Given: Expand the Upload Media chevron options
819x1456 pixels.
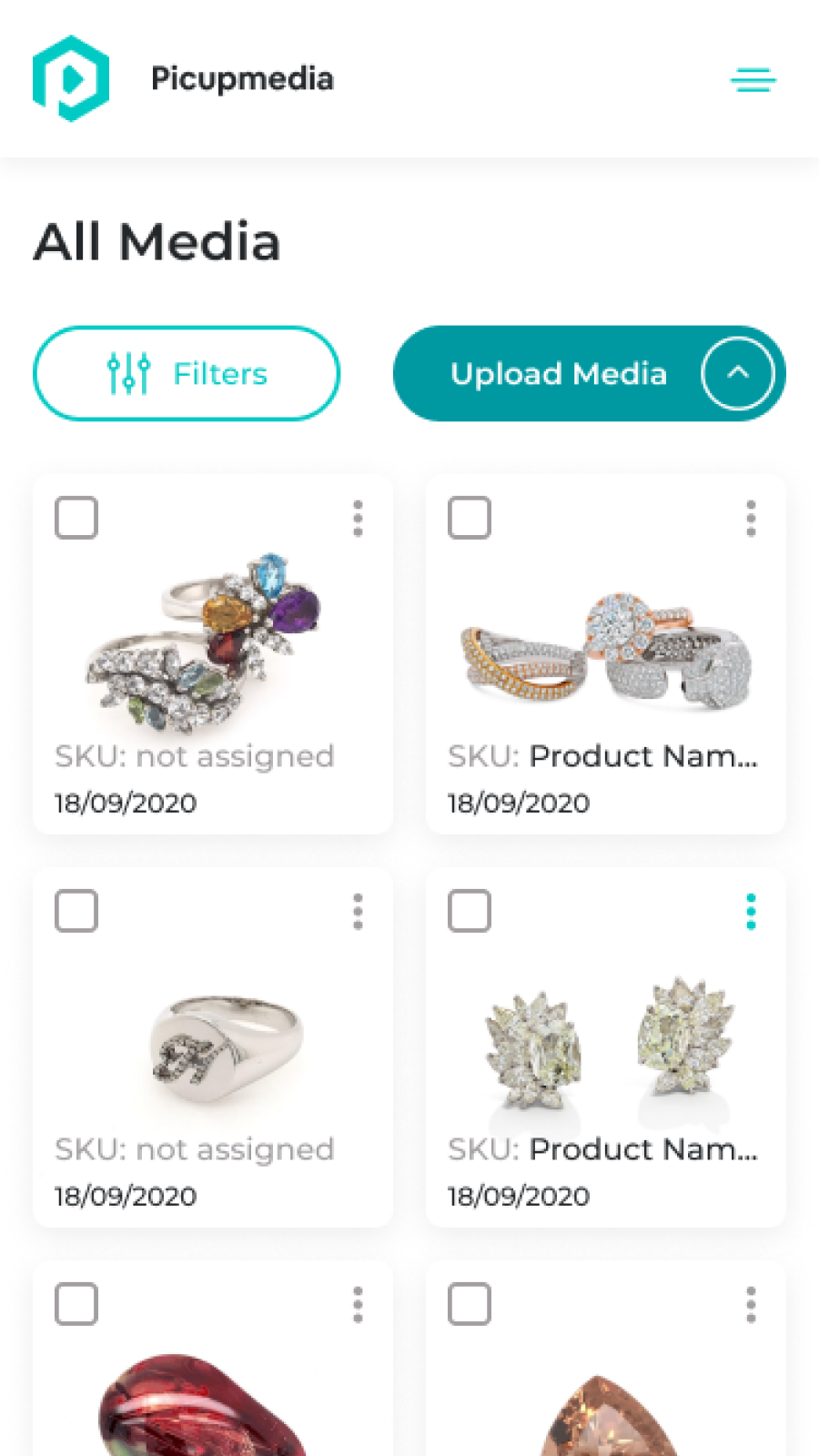Looking at the screenshot, I should pos(738,373).
